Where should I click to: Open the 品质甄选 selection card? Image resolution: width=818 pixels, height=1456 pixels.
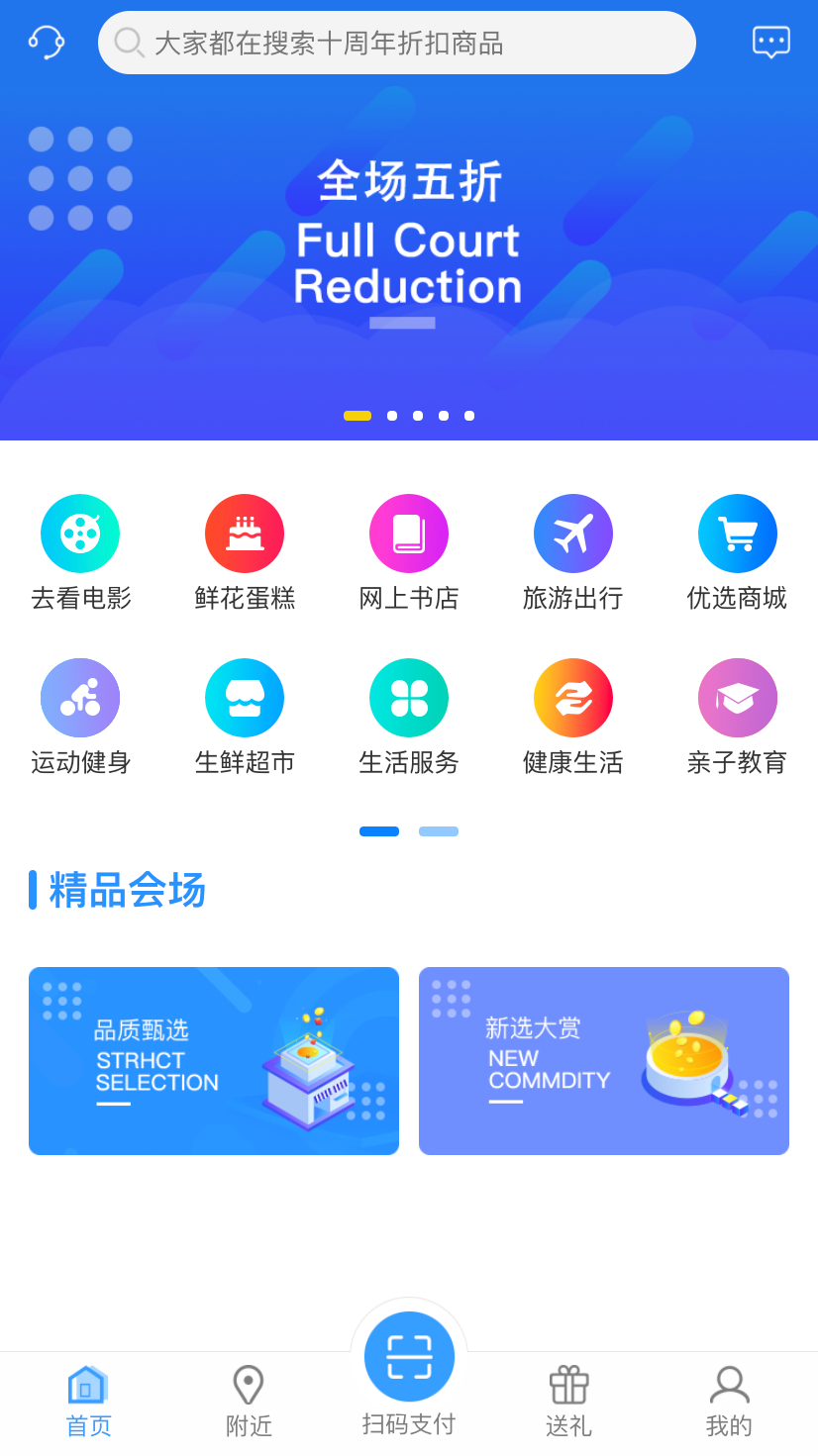pos(214,1061)
